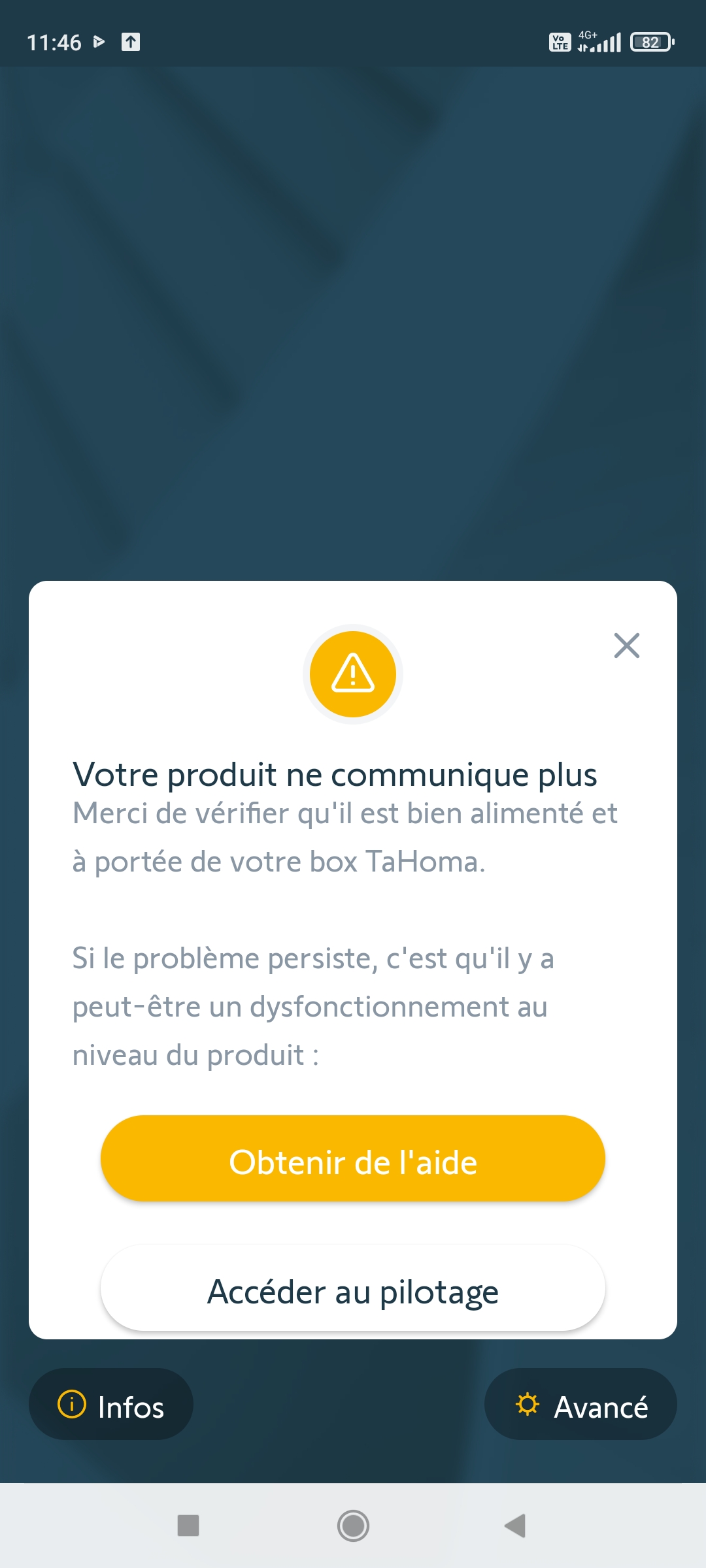
Task: Close the product communication warning dialog
Action: (626, 645)
